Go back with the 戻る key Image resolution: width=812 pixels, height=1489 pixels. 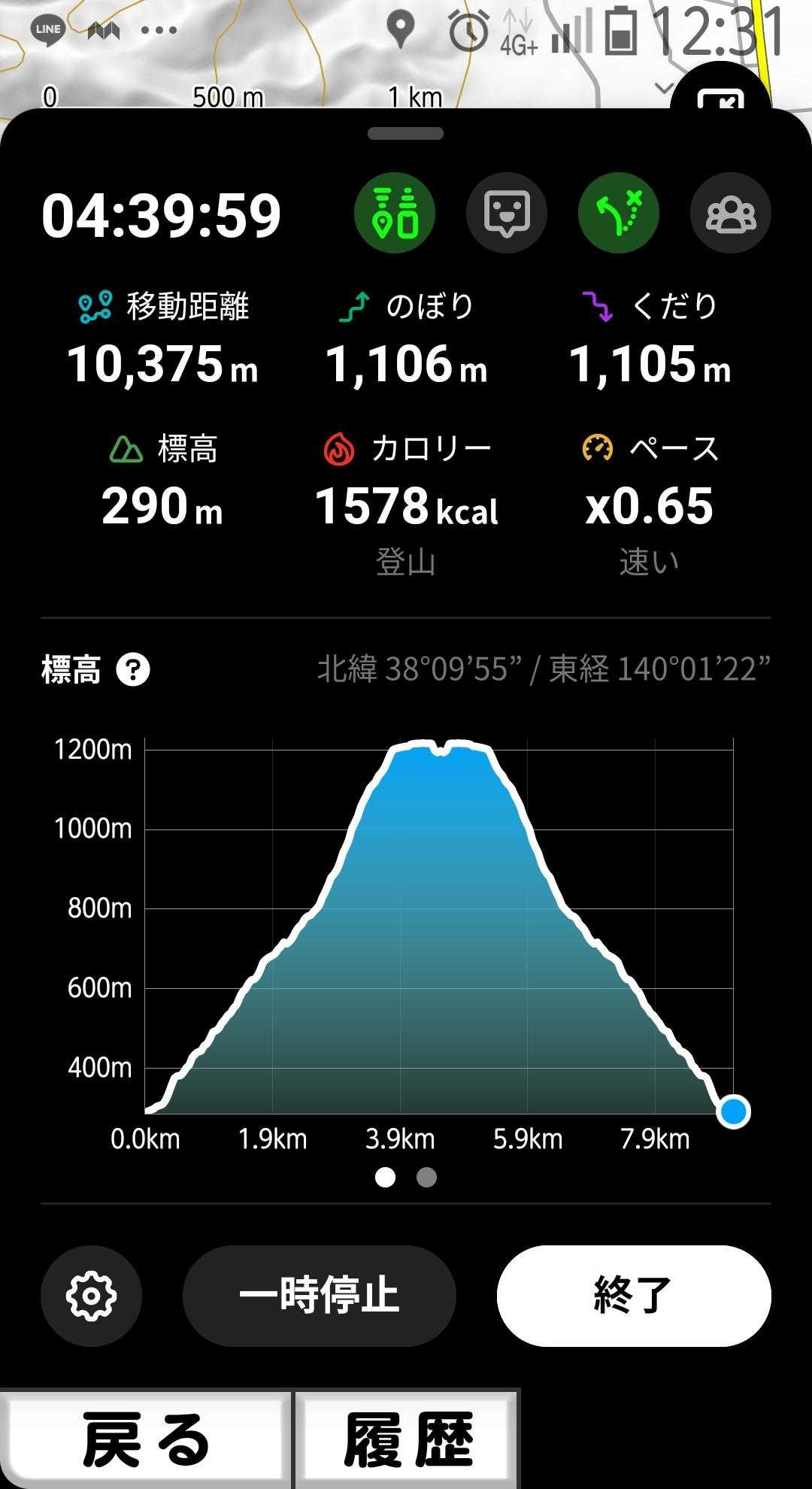[x=146, y=1439]
